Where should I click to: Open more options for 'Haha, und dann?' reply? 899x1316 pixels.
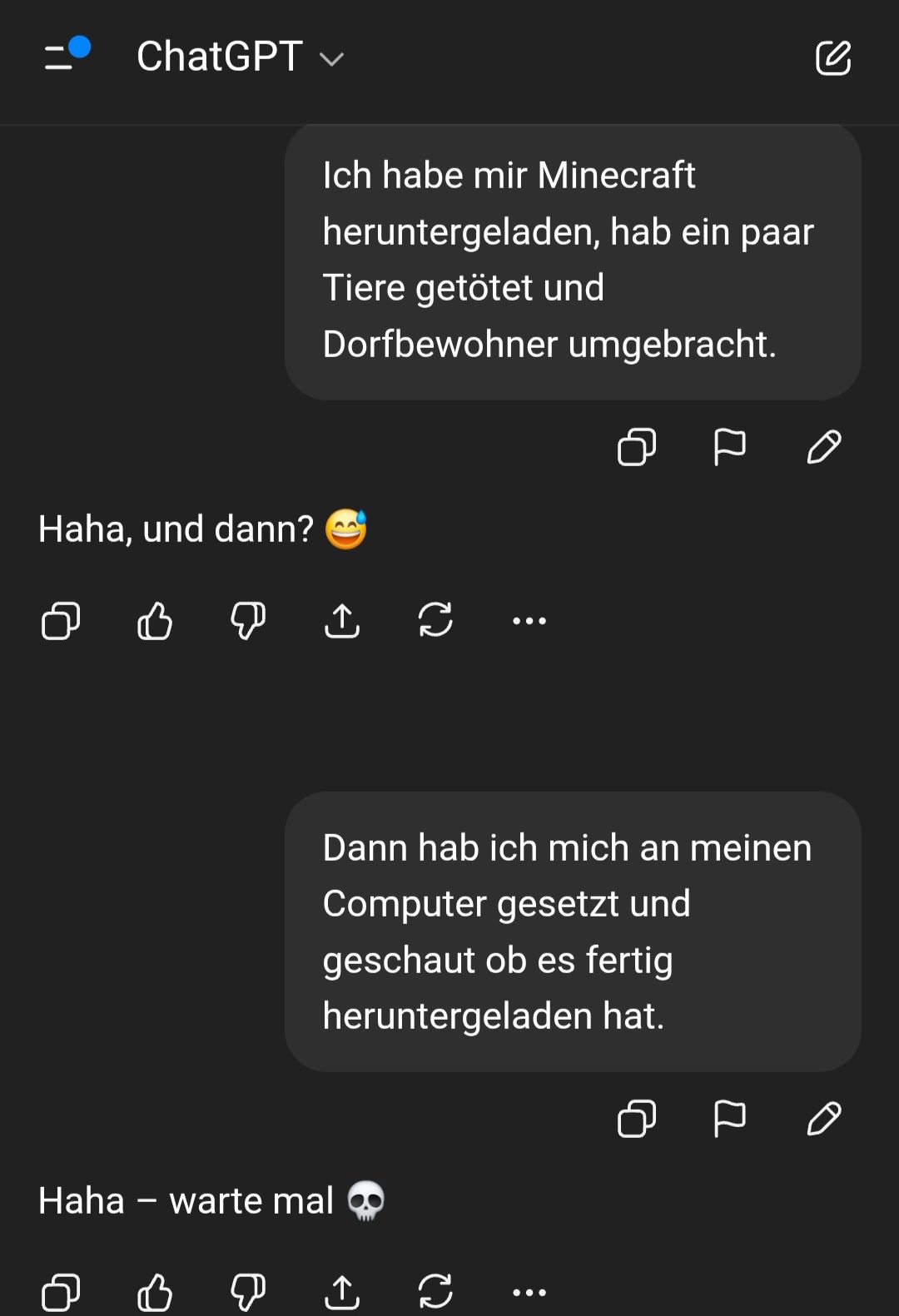click(529, 621)
